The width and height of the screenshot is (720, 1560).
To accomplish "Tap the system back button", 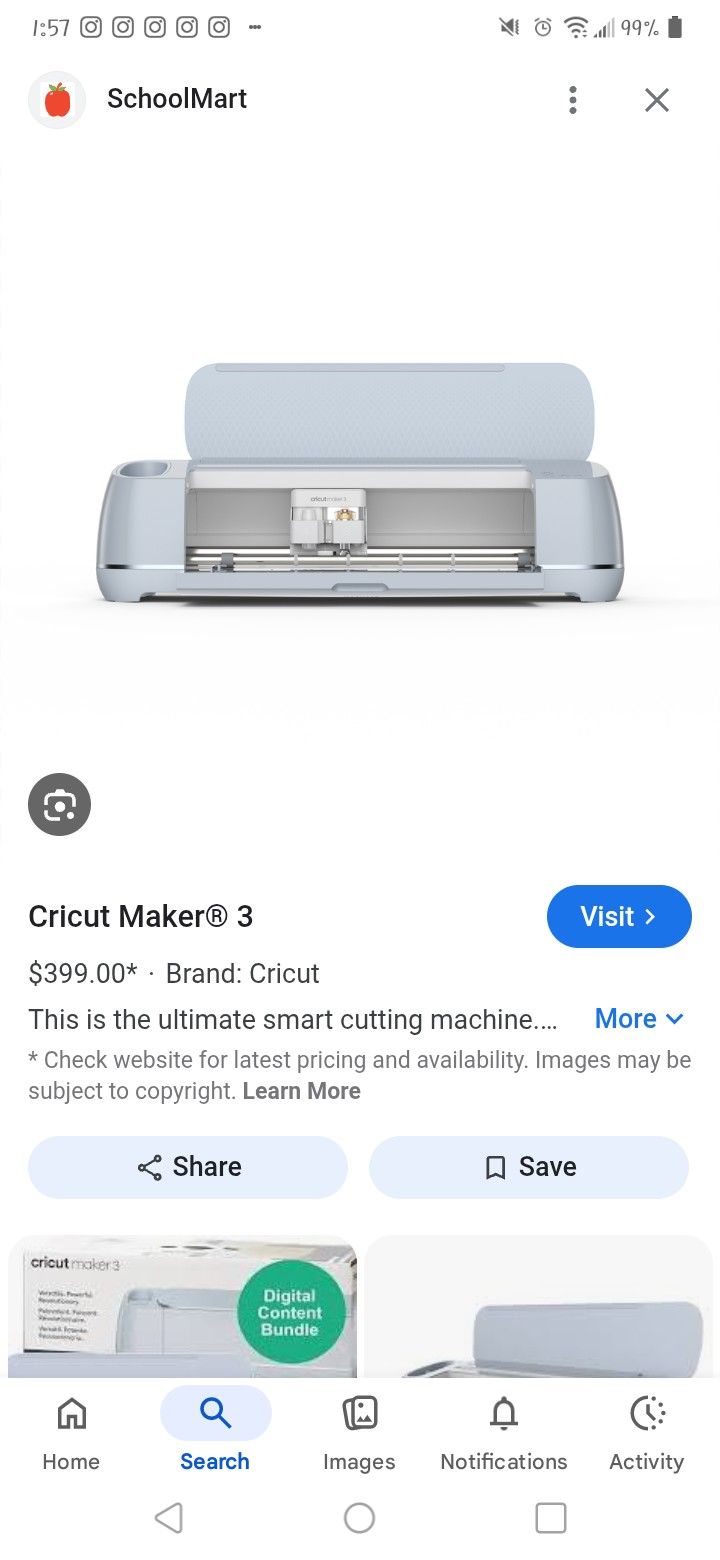I will point(169,1518).
